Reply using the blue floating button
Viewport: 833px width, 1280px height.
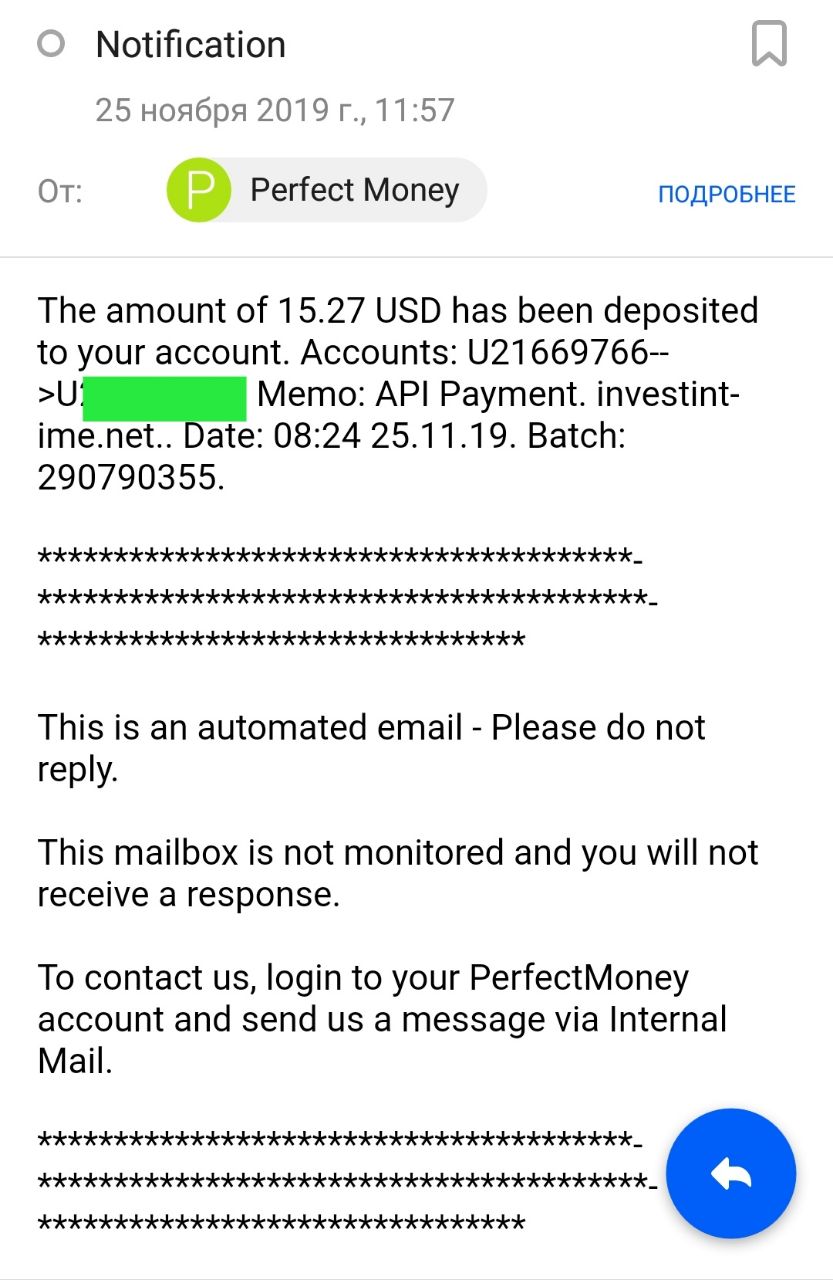pyautogui.click(x=731, y=1174)
